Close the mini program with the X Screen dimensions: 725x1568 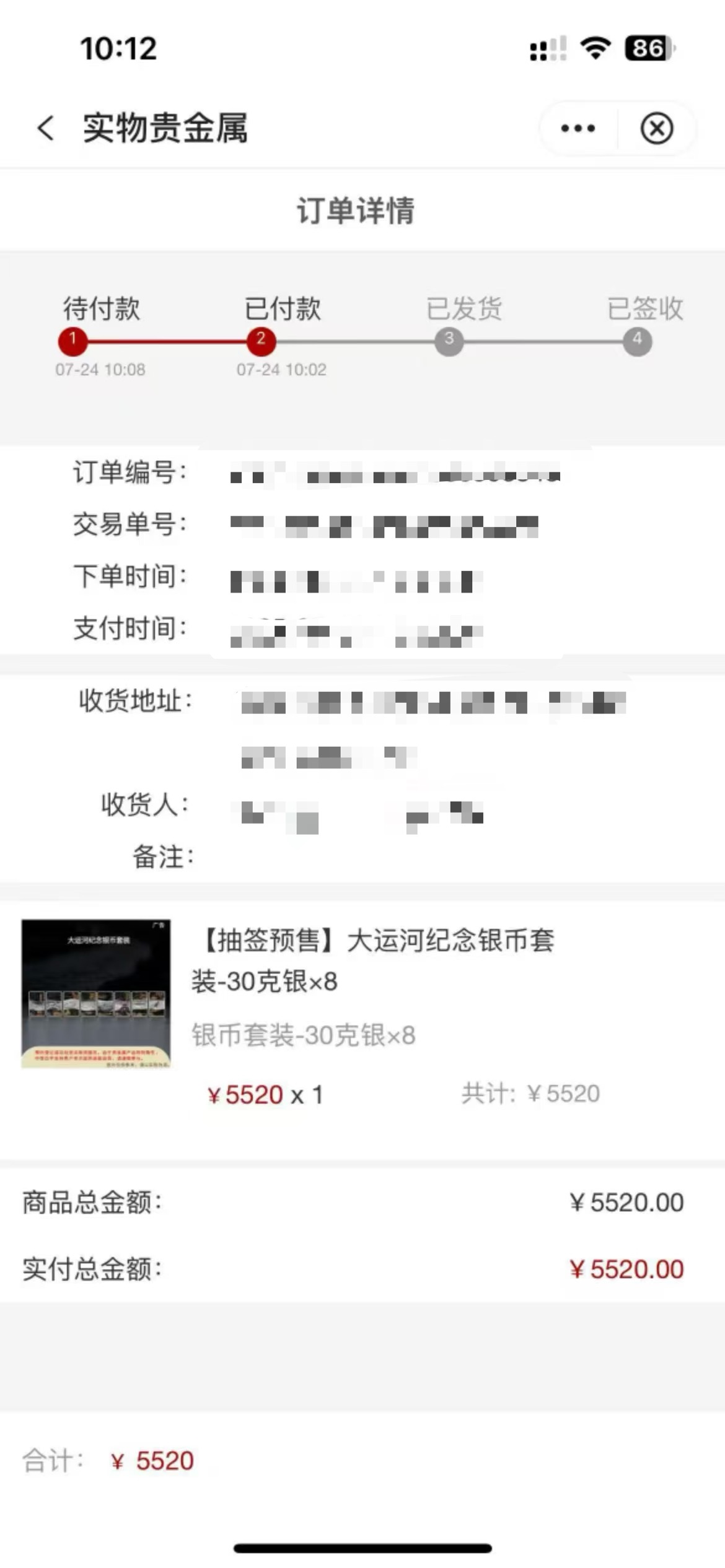657,128
